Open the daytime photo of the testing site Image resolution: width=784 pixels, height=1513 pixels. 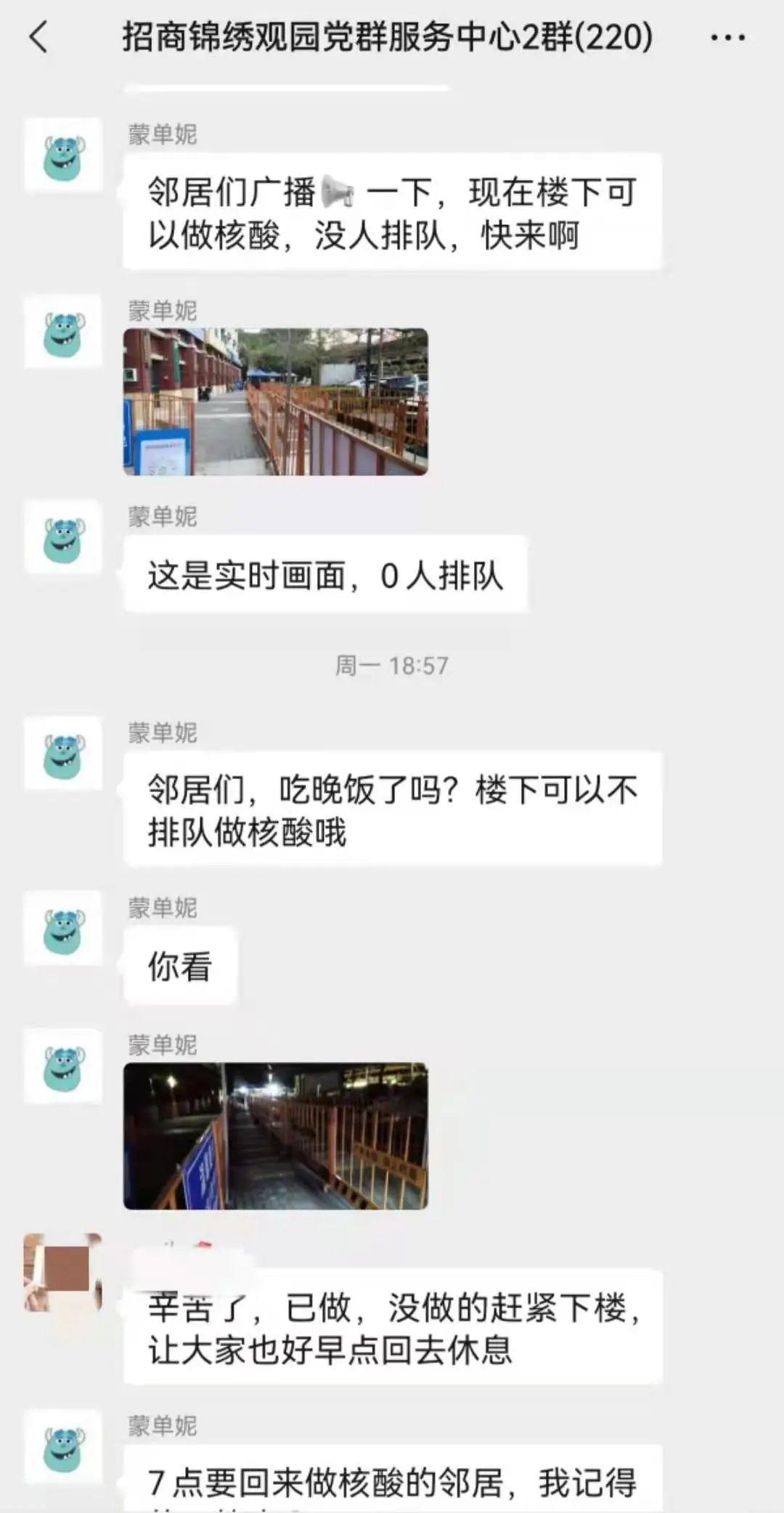point(275,401)
